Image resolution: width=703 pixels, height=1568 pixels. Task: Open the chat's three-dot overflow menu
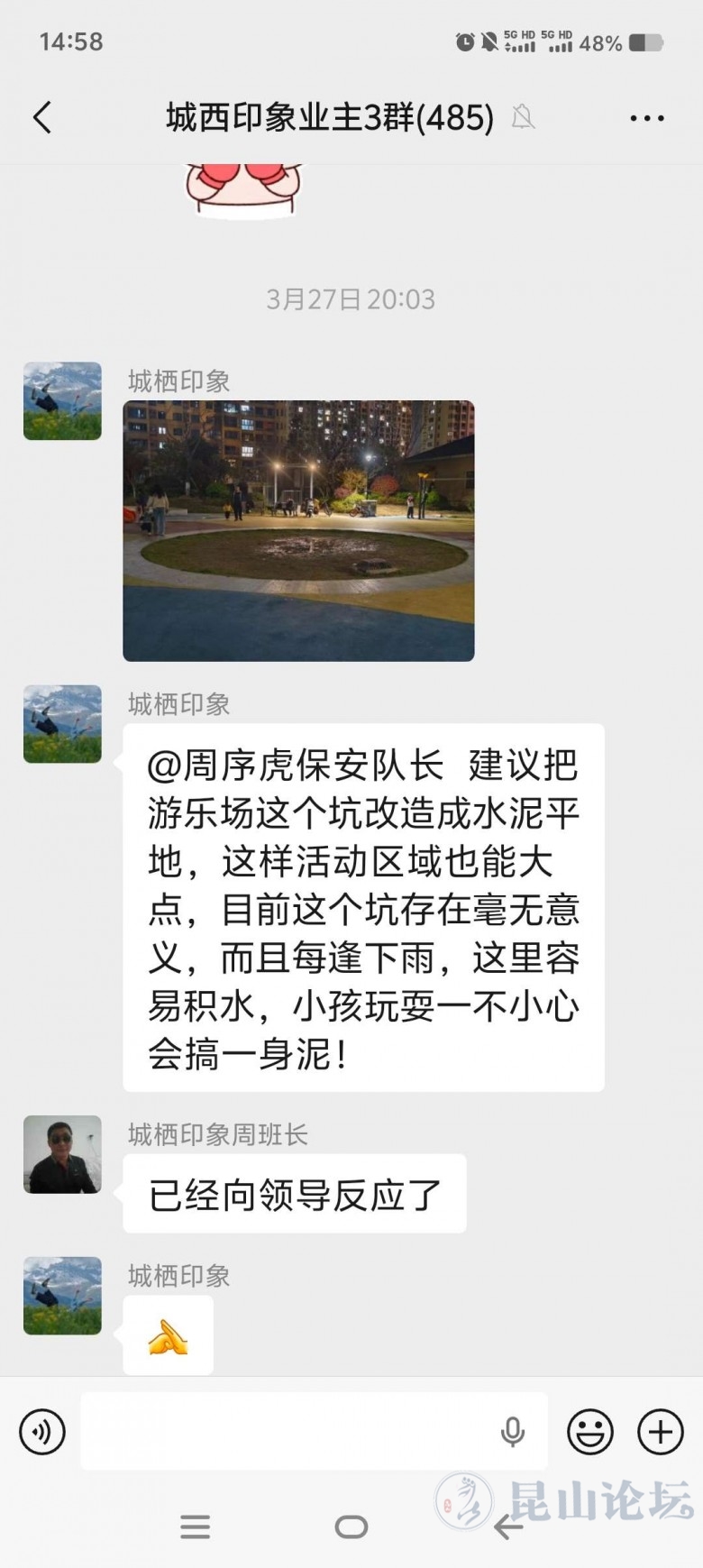[x=646, y=118]
